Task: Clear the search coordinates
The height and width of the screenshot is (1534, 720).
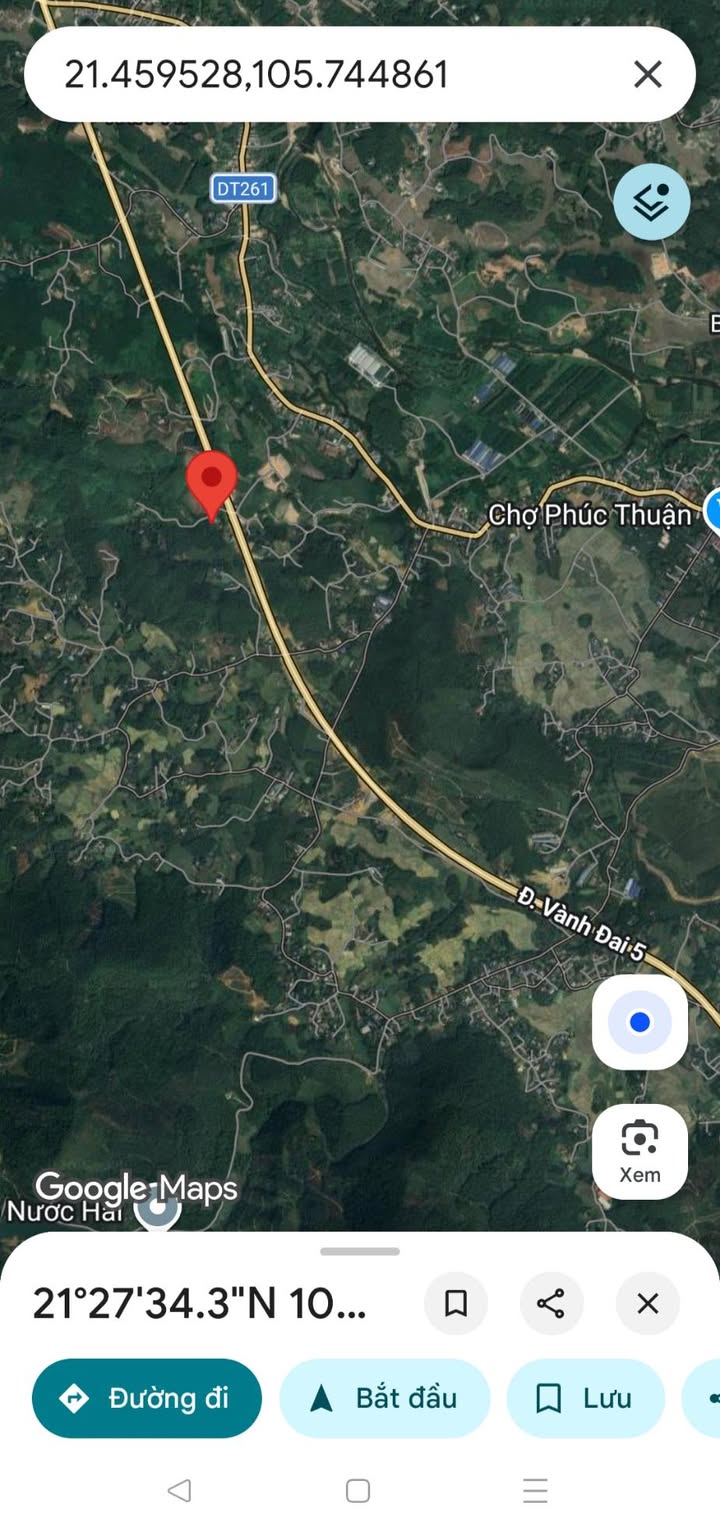Action: click(648, 74)
